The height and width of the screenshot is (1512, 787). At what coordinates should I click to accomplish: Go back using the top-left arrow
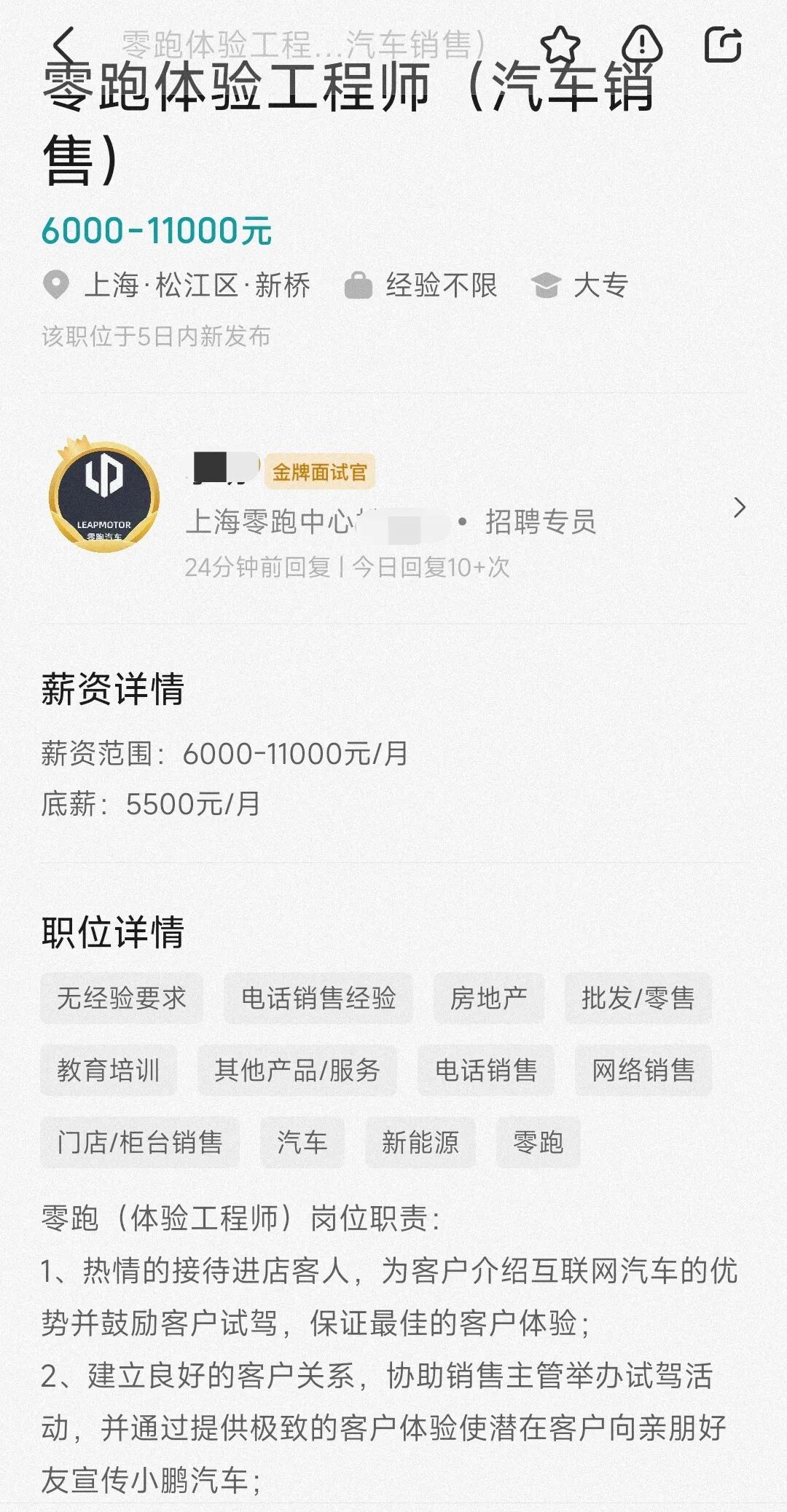64,45
